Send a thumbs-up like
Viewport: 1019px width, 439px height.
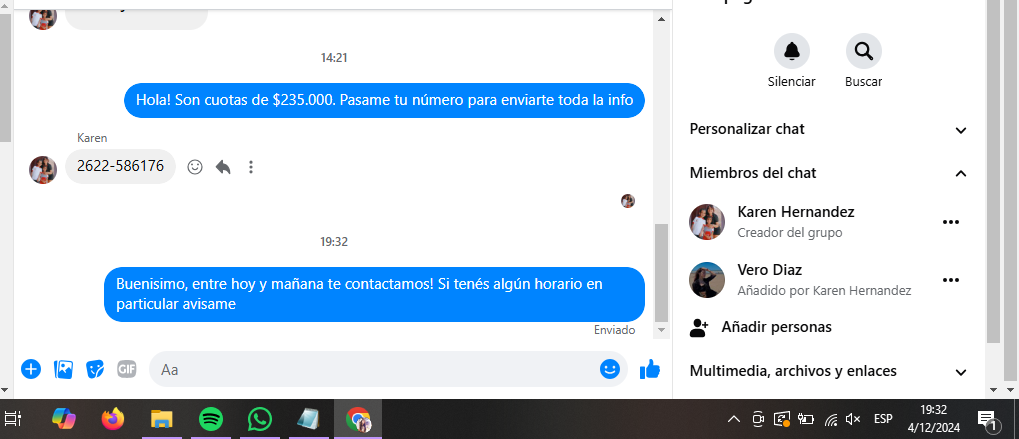click(650, 369)
